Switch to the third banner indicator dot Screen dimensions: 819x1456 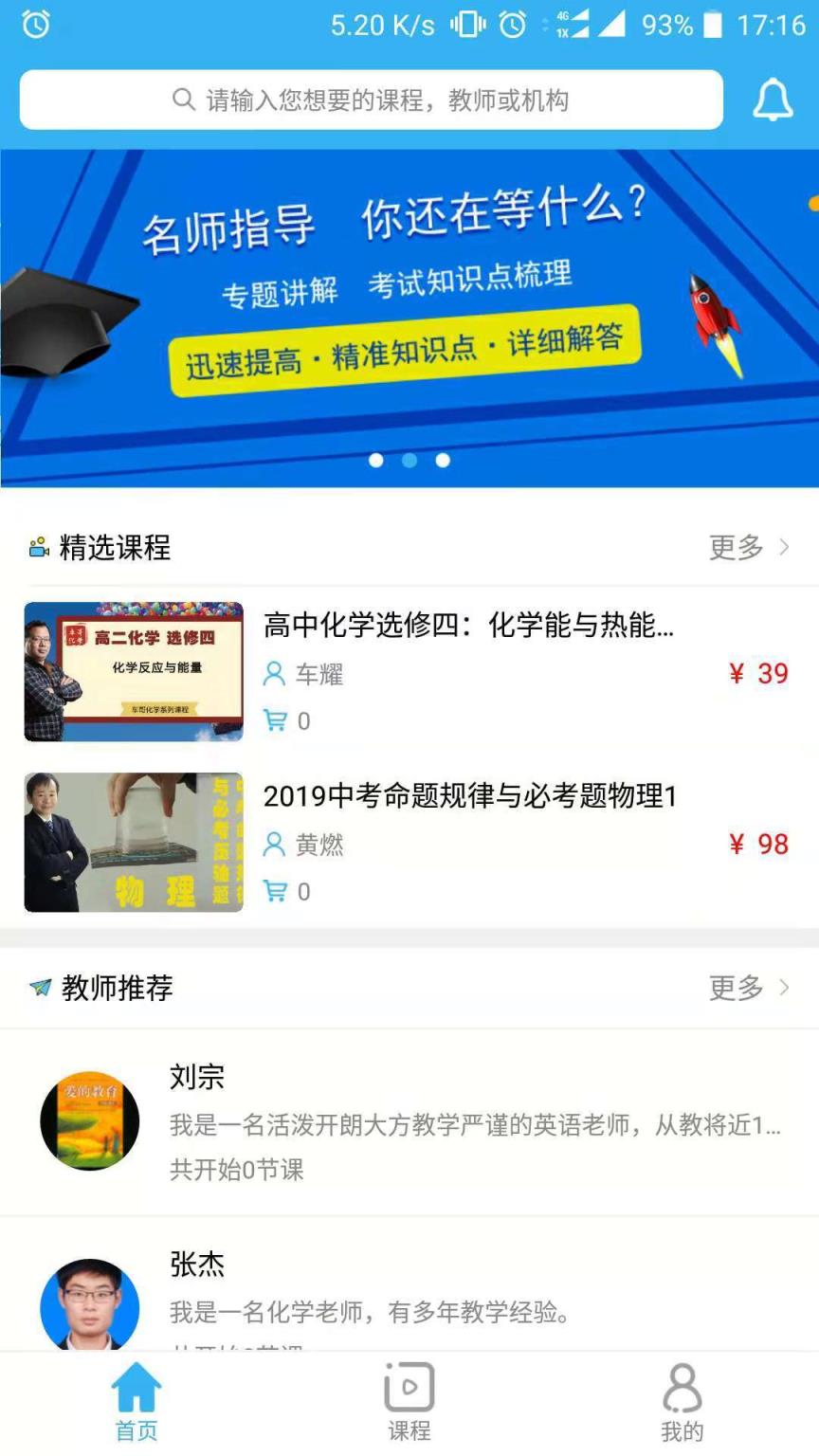[443, 461]
